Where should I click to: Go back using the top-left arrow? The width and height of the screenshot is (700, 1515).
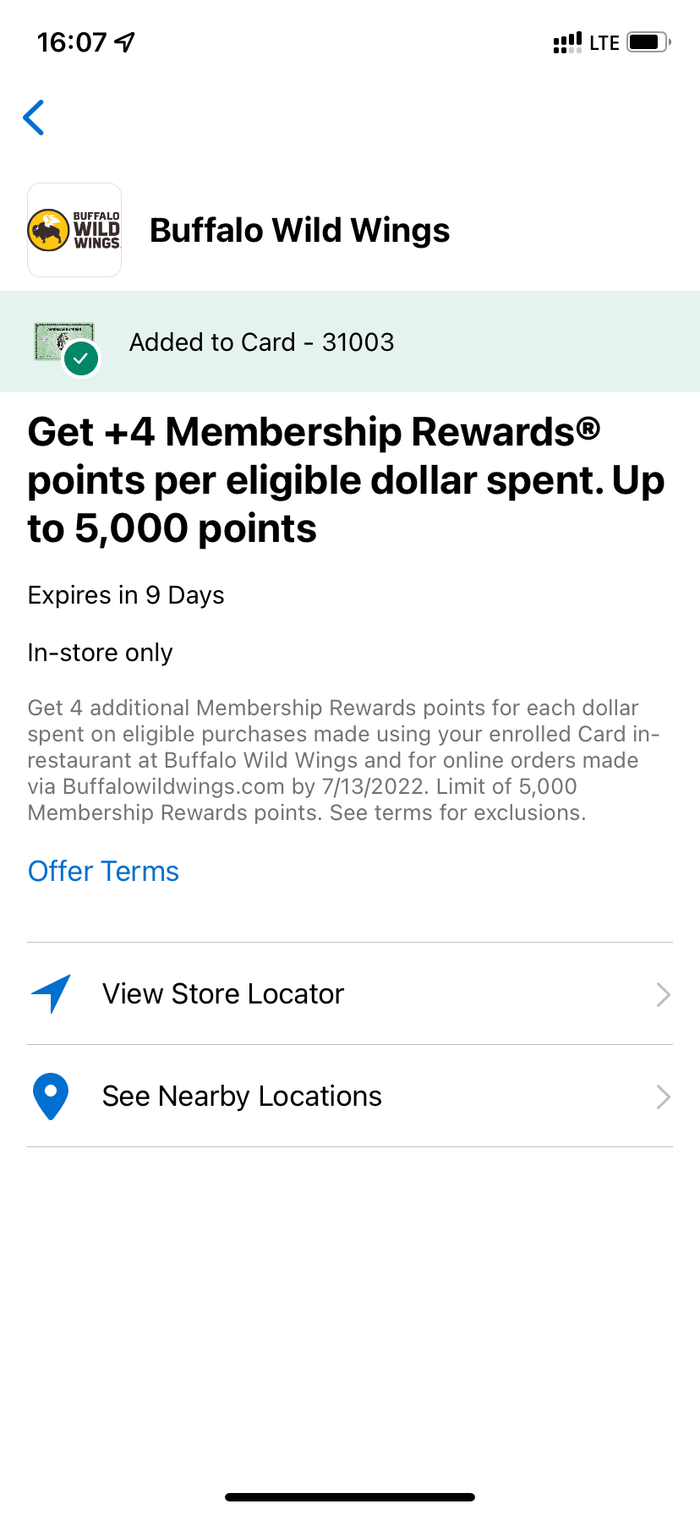coord(34,118)
